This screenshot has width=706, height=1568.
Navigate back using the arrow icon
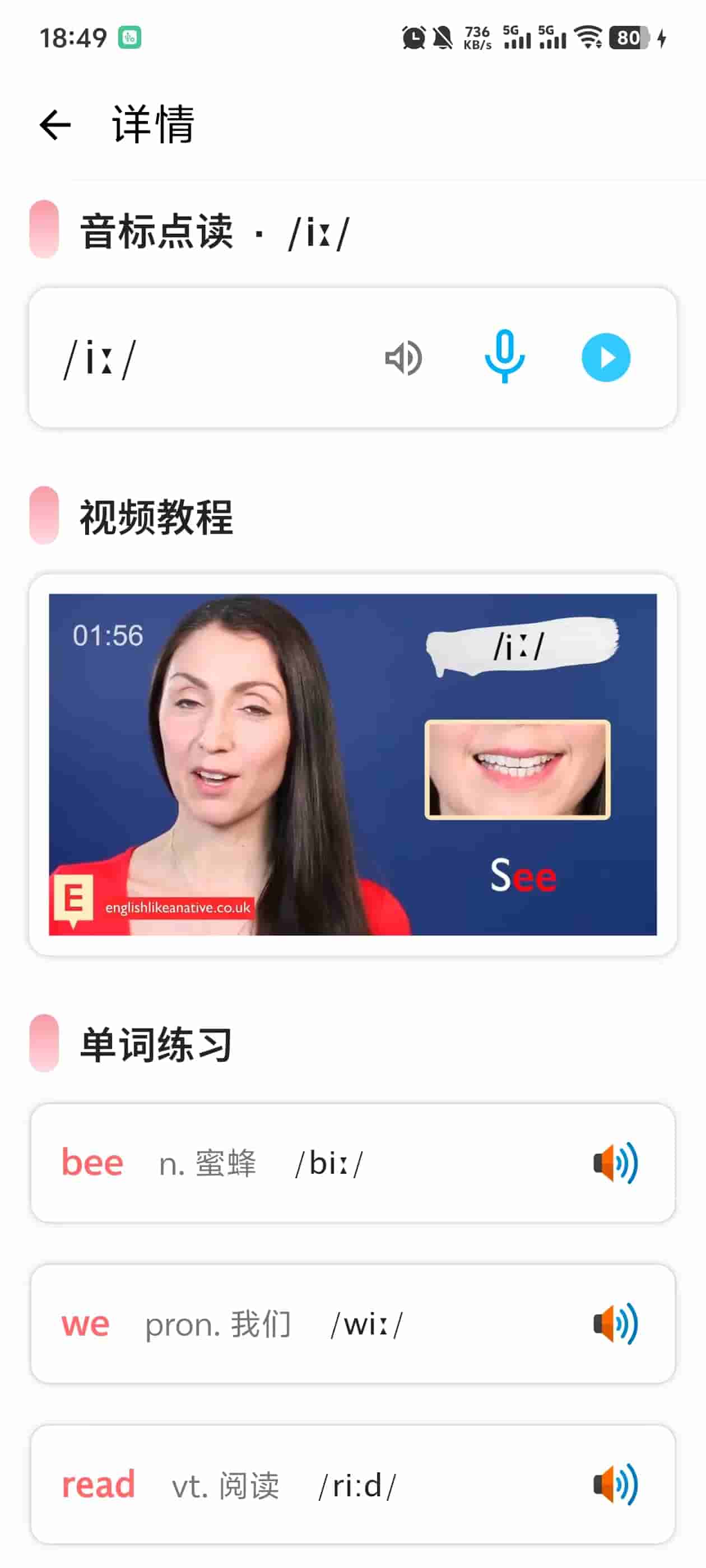click(x=55, y=125)
